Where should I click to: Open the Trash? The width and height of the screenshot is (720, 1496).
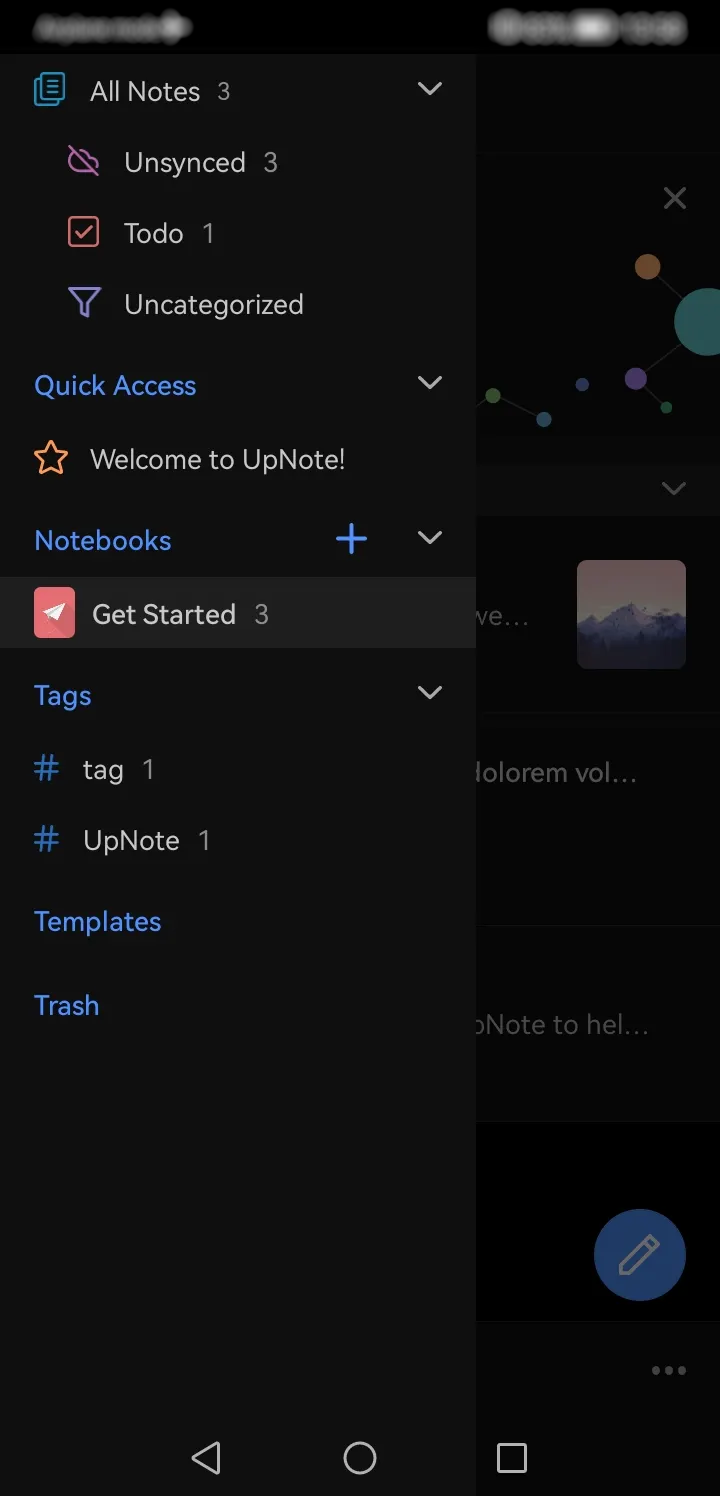pyautogui.click(x=66, y=1005)
